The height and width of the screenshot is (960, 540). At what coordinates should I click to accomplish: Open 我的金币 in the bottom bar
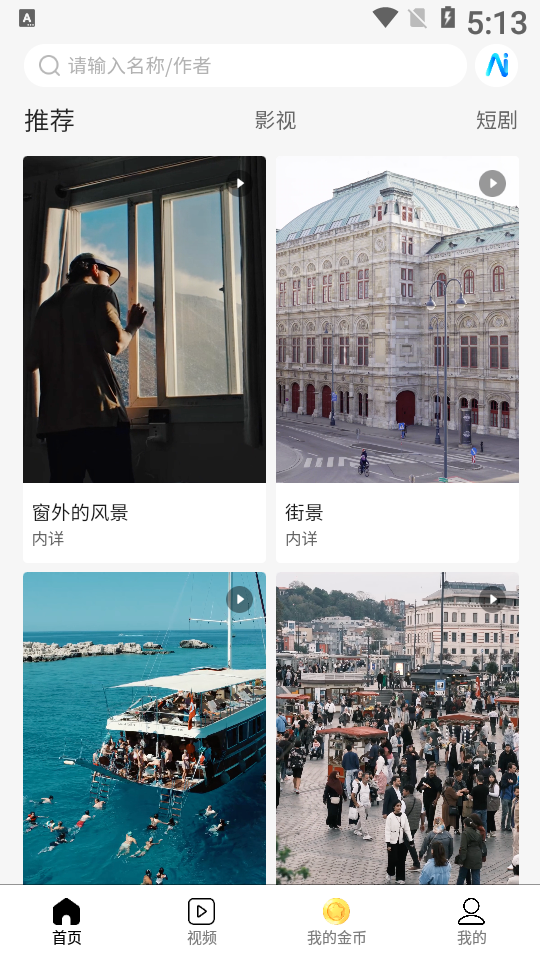337,921
